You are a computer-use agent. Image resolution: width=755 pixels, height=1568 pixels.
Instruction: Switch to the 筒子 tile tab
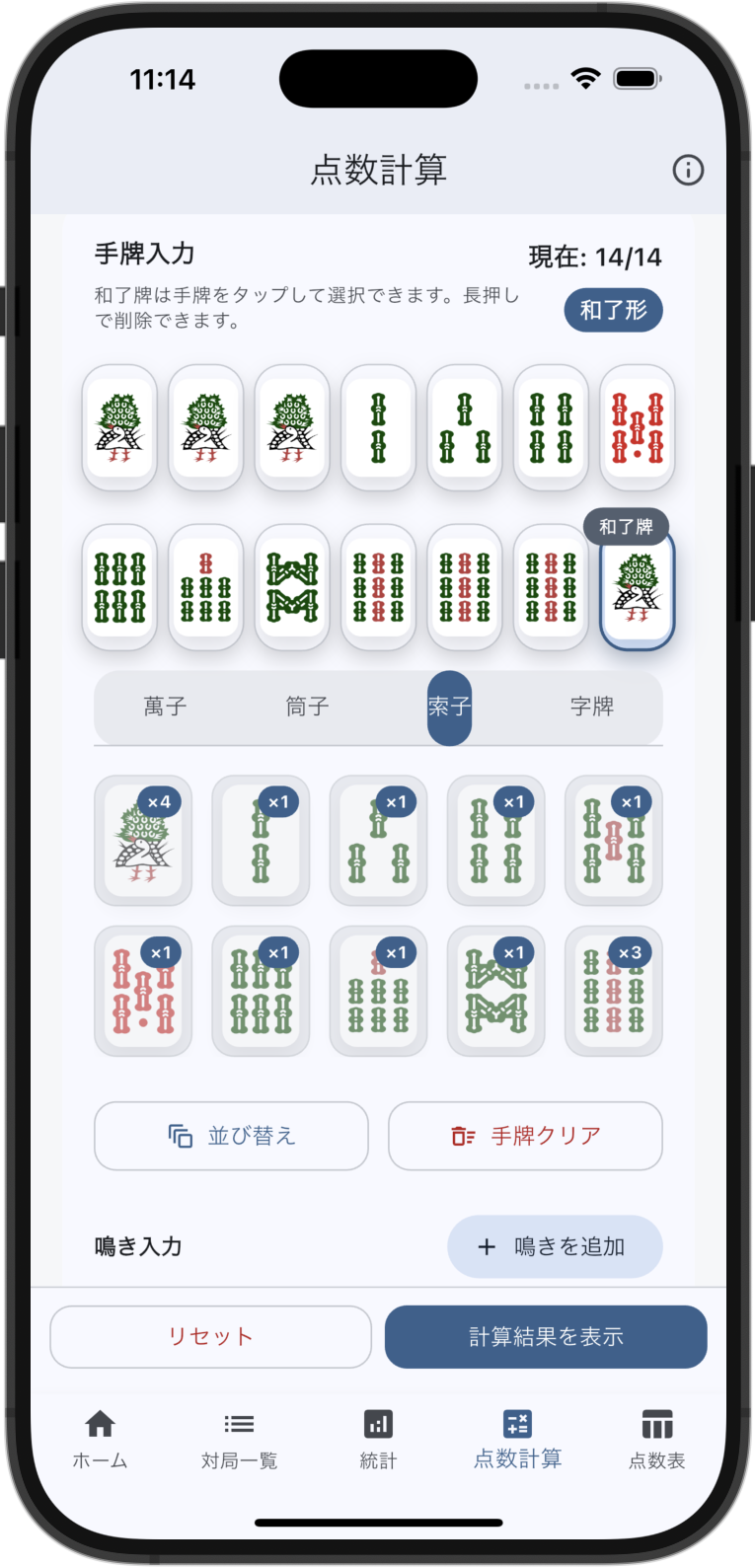tap(307, 707)
